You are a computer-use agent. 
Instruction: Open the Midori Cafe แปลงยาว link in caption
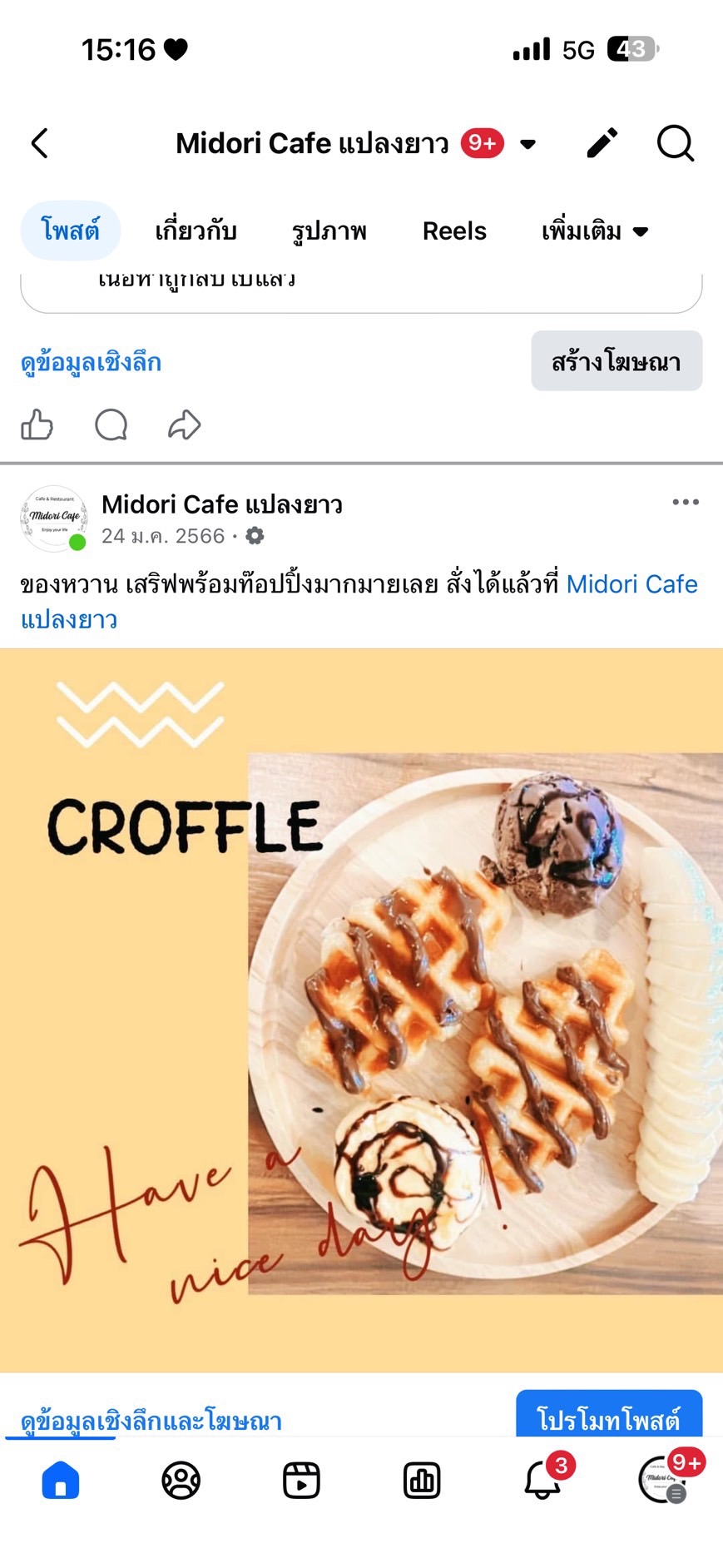pos(631,584)
